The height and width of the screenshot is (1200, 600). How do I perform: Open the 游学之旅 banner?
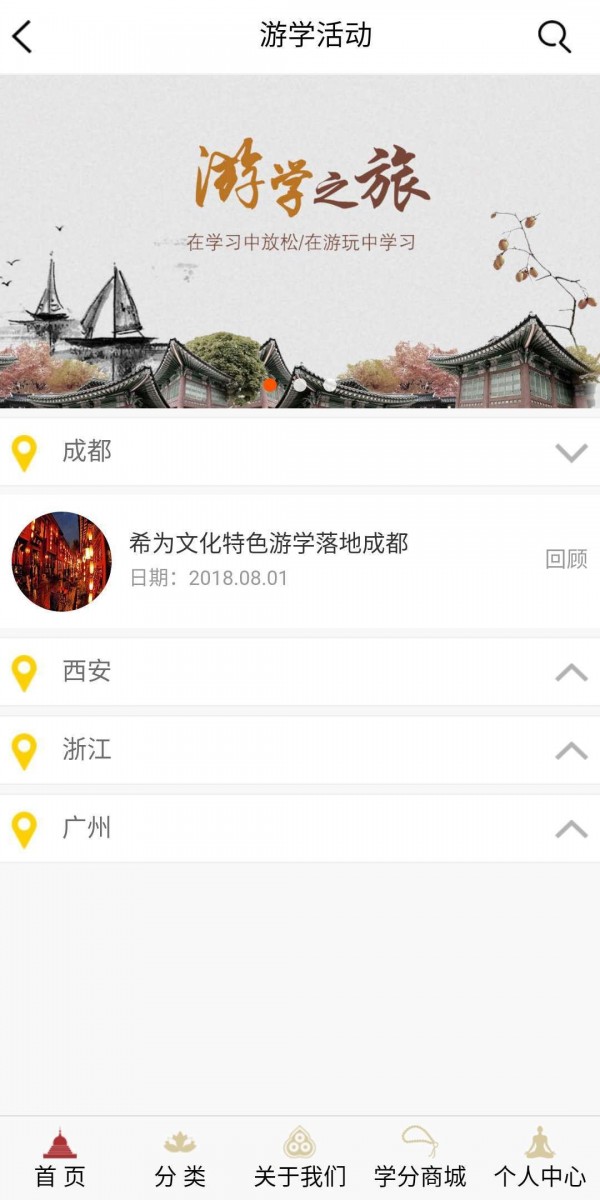click(x=300, y=240)
